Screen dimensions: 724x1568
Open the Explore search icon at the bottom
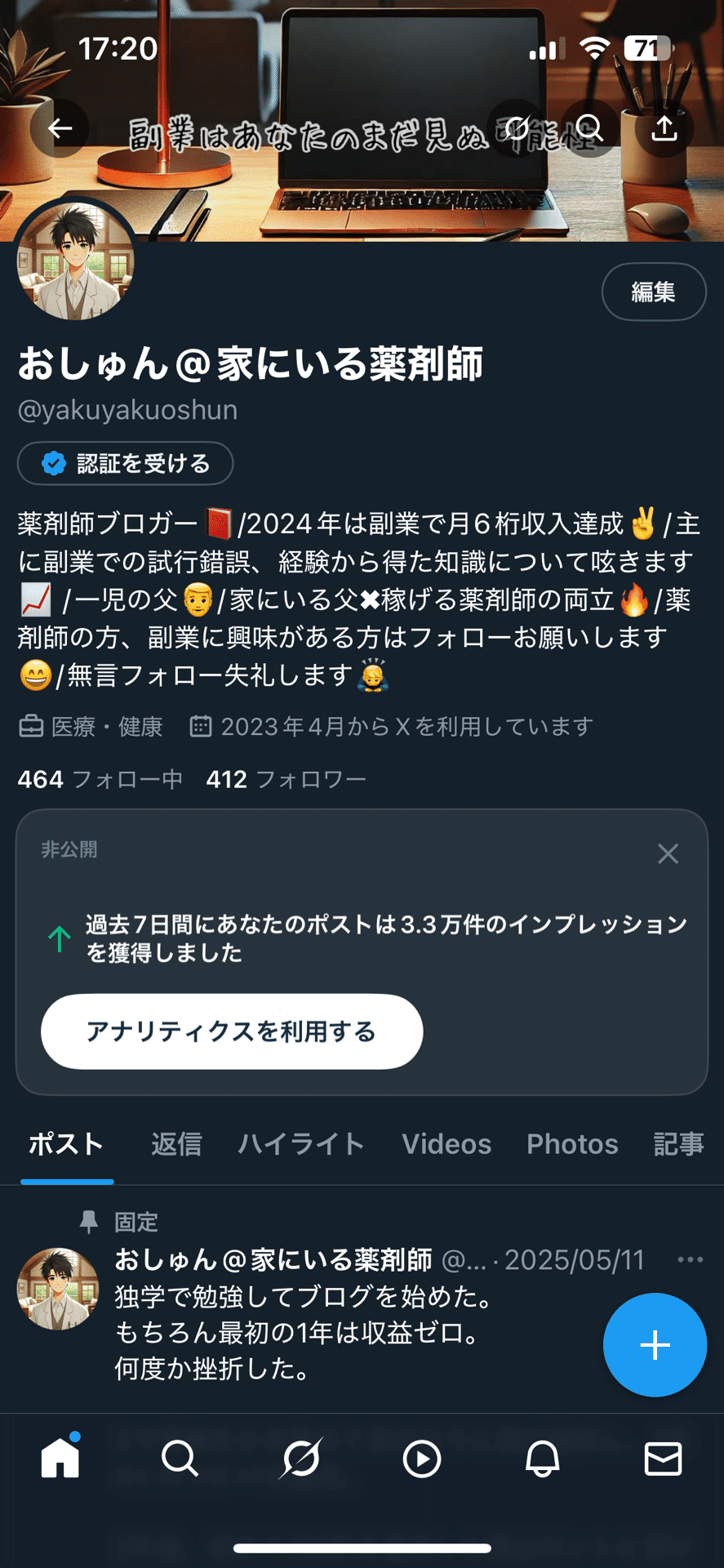coord(180,1460)
